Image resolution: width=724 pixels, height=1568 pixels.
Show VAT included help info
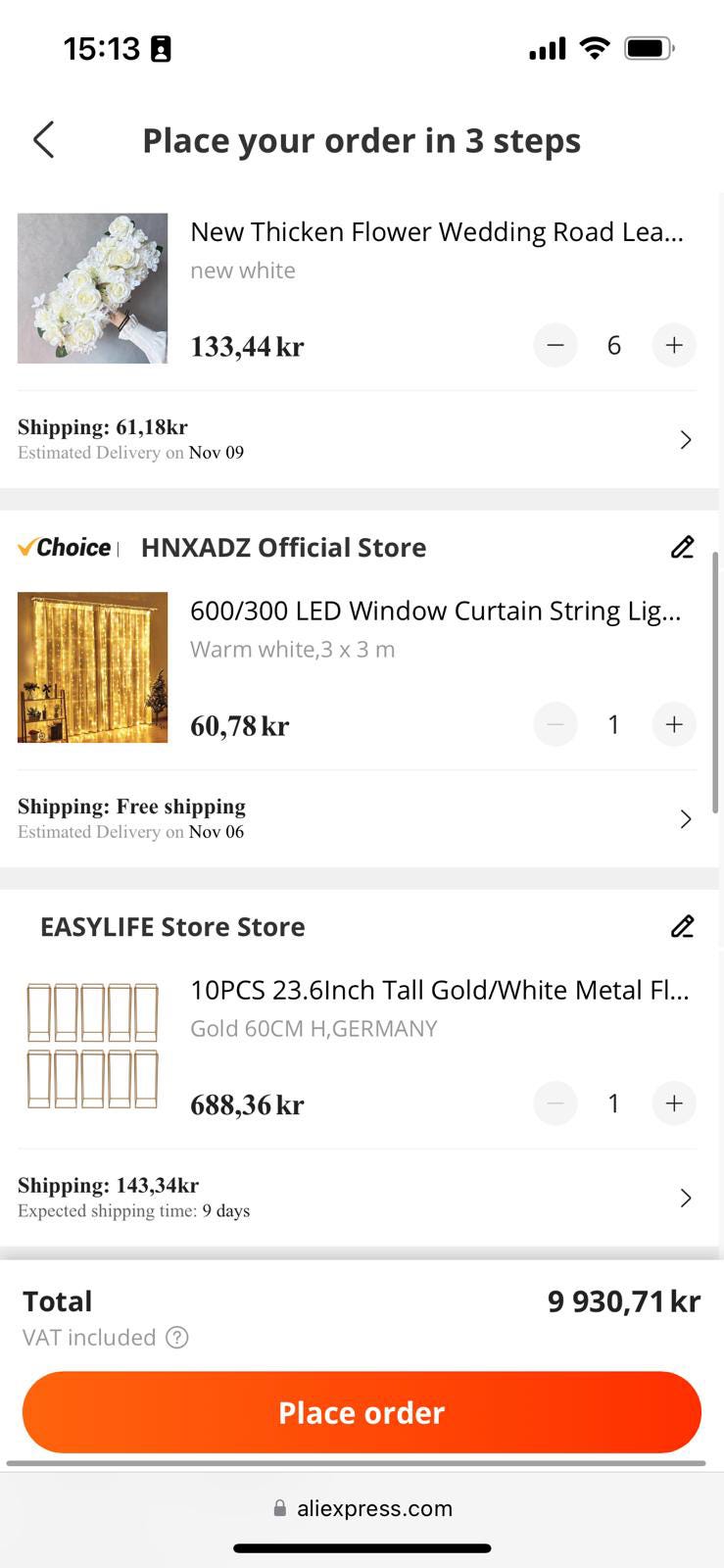coord(177,1338)
